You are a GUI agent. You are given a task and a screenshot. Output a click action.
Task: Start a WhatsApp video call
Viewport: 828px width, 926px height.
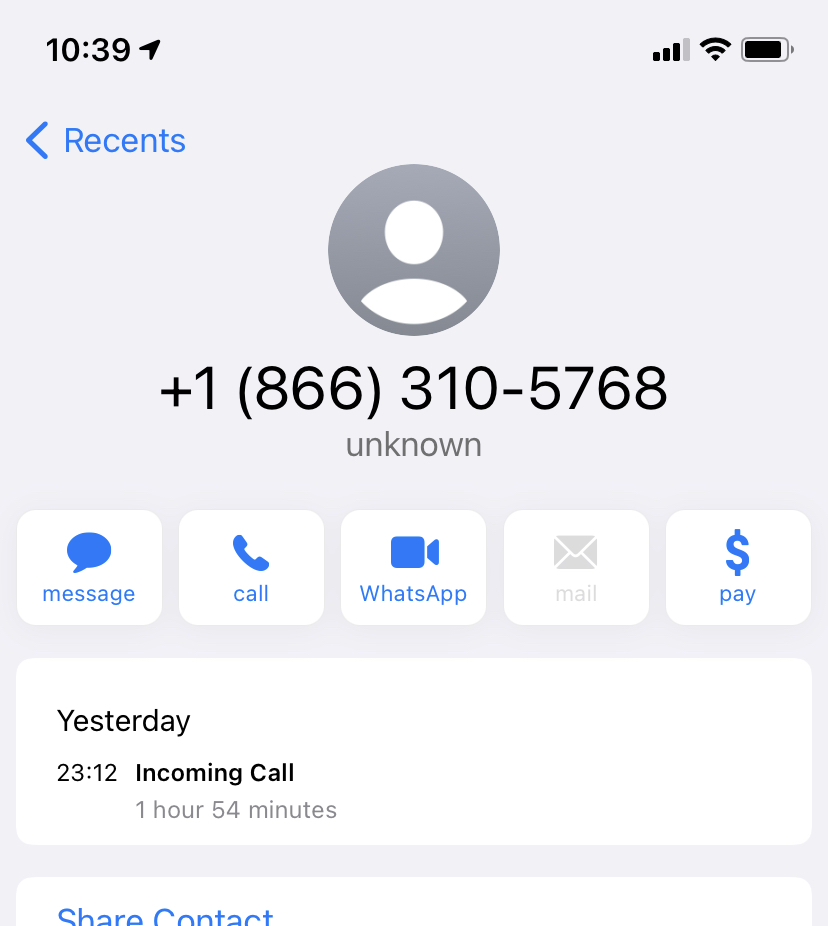click(x=413, y=567)
